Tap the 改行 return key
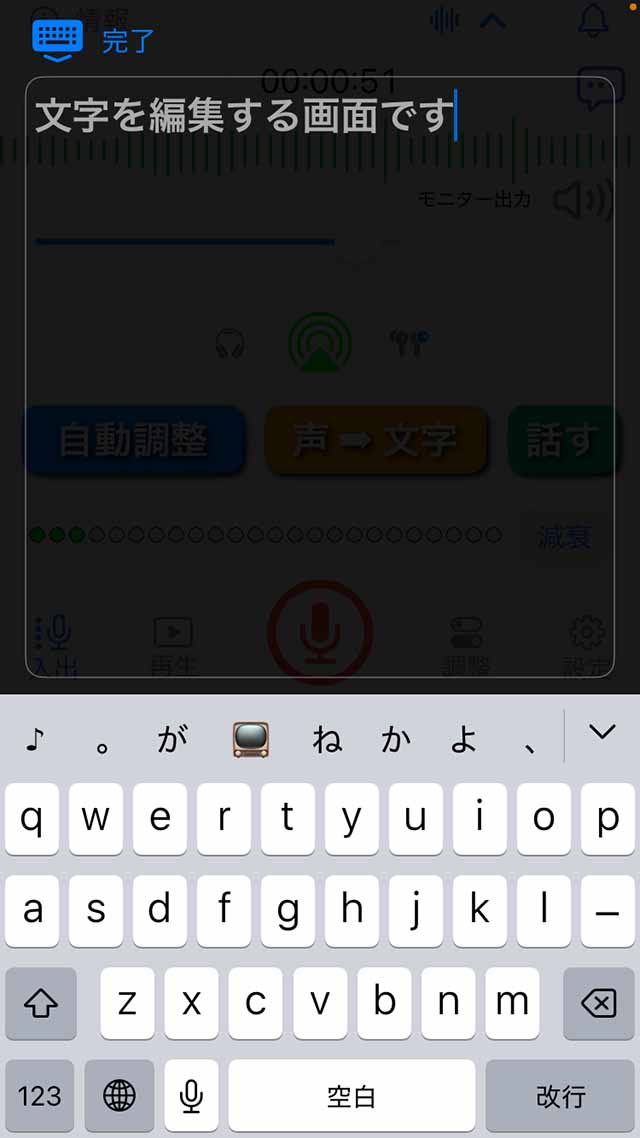Viewport: 640px width, 1138px height. pyautogui.click(x=560, y=1096)
